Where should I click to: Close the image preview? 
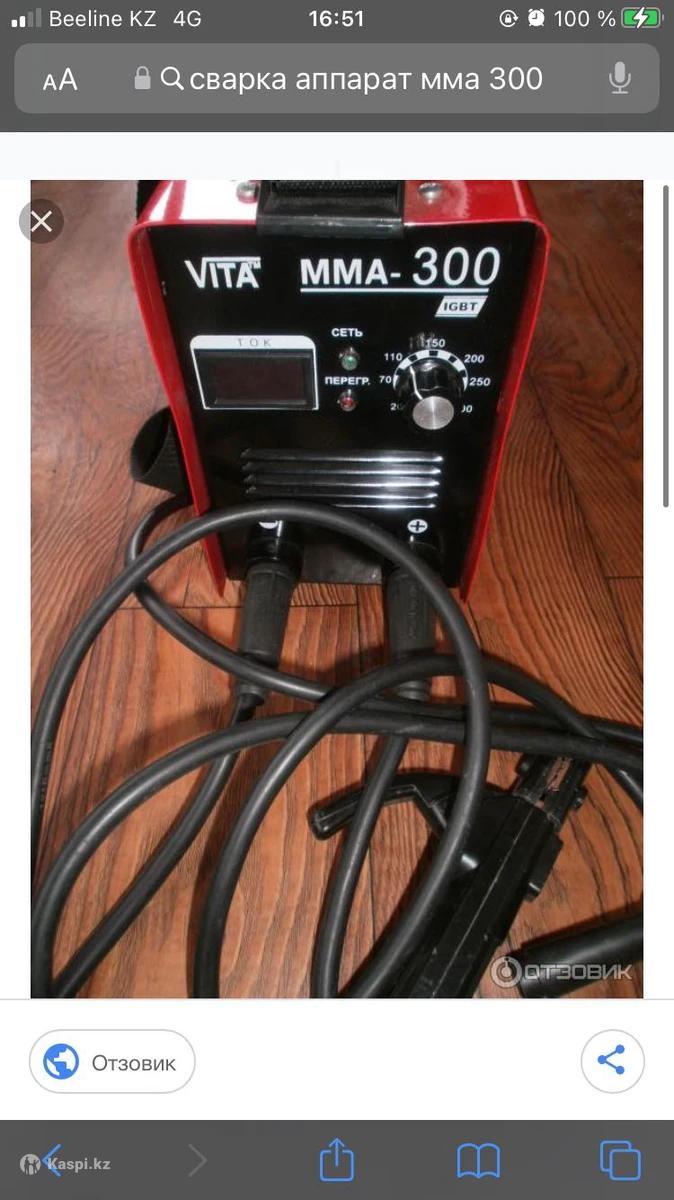pyautogui.click(x=41, y=221)
